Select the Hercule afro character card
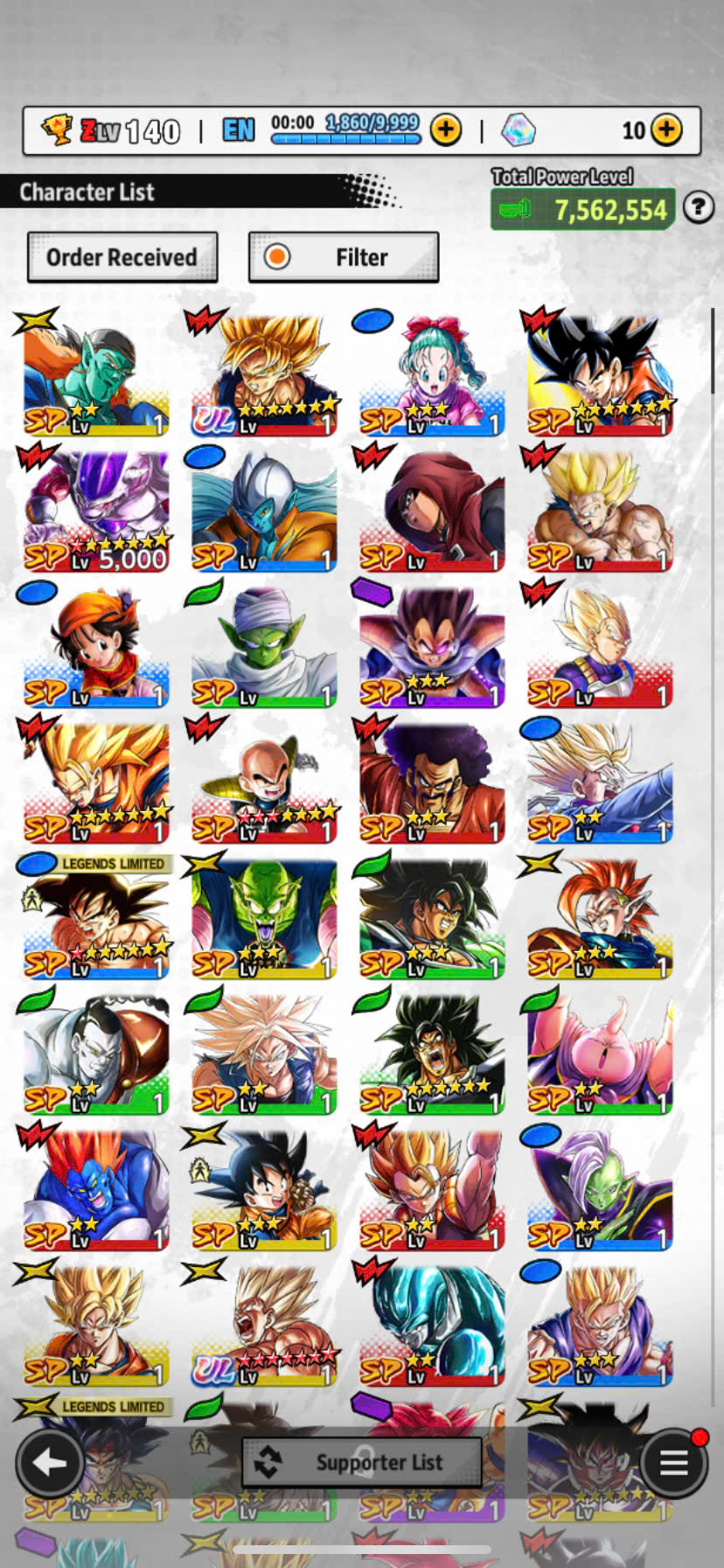724x1568 pixels. click(x=432, y=782)
